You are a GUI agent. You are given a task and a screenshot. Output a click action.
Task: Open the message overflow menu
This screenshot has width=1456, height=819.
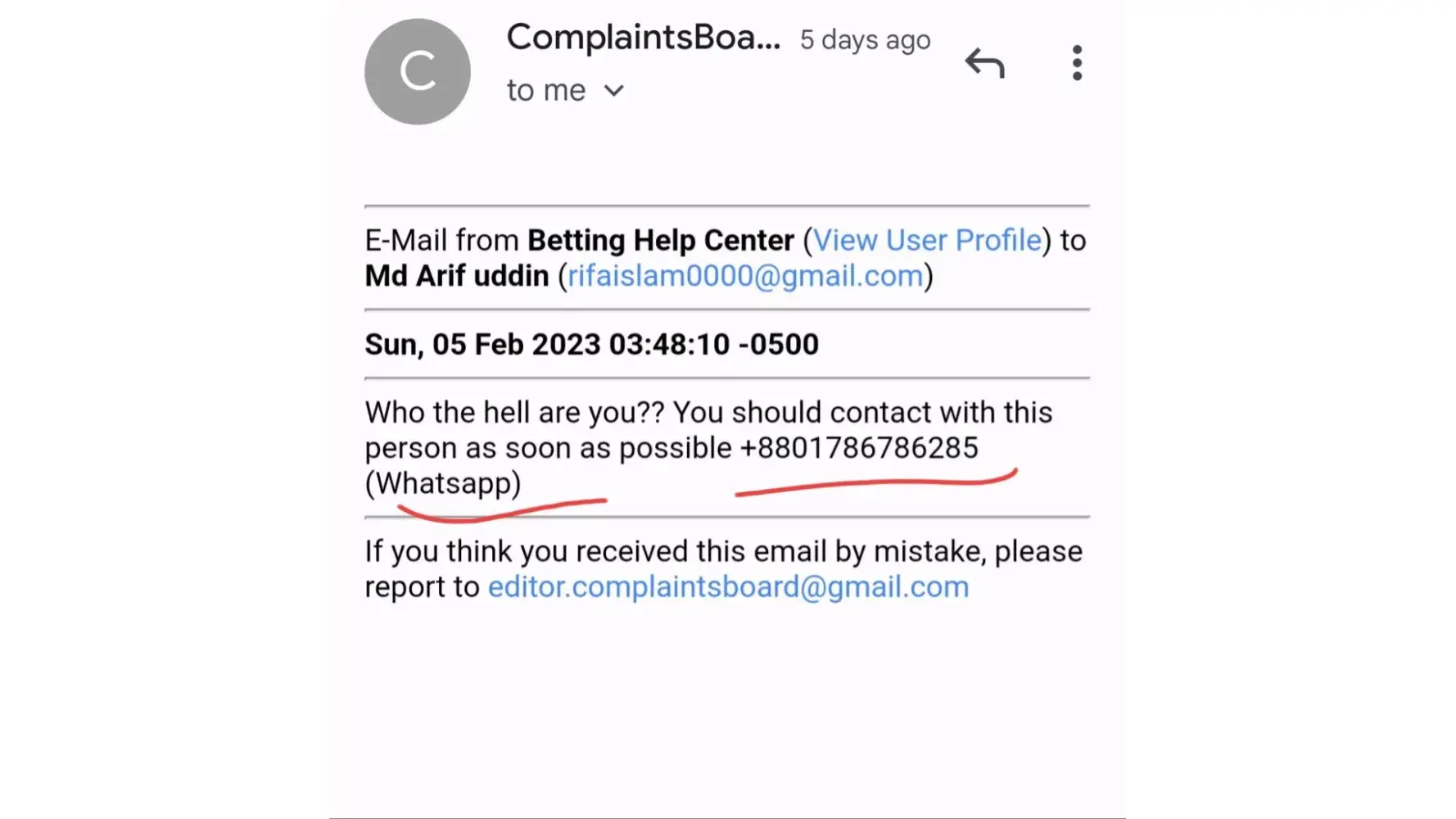[1077, 63]
